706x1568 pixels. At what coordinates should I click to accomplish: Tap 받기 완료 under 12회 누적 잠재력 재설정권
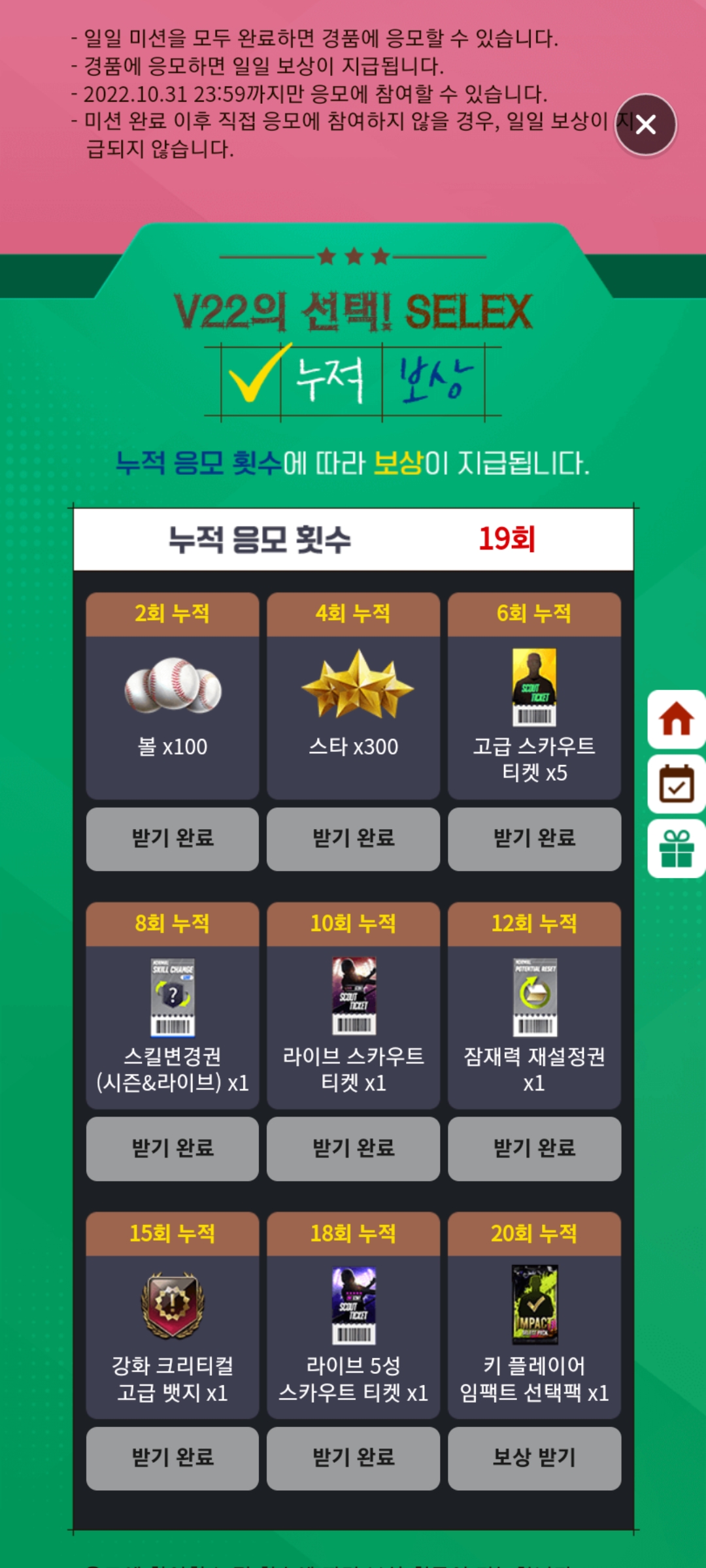(534, 1149)
